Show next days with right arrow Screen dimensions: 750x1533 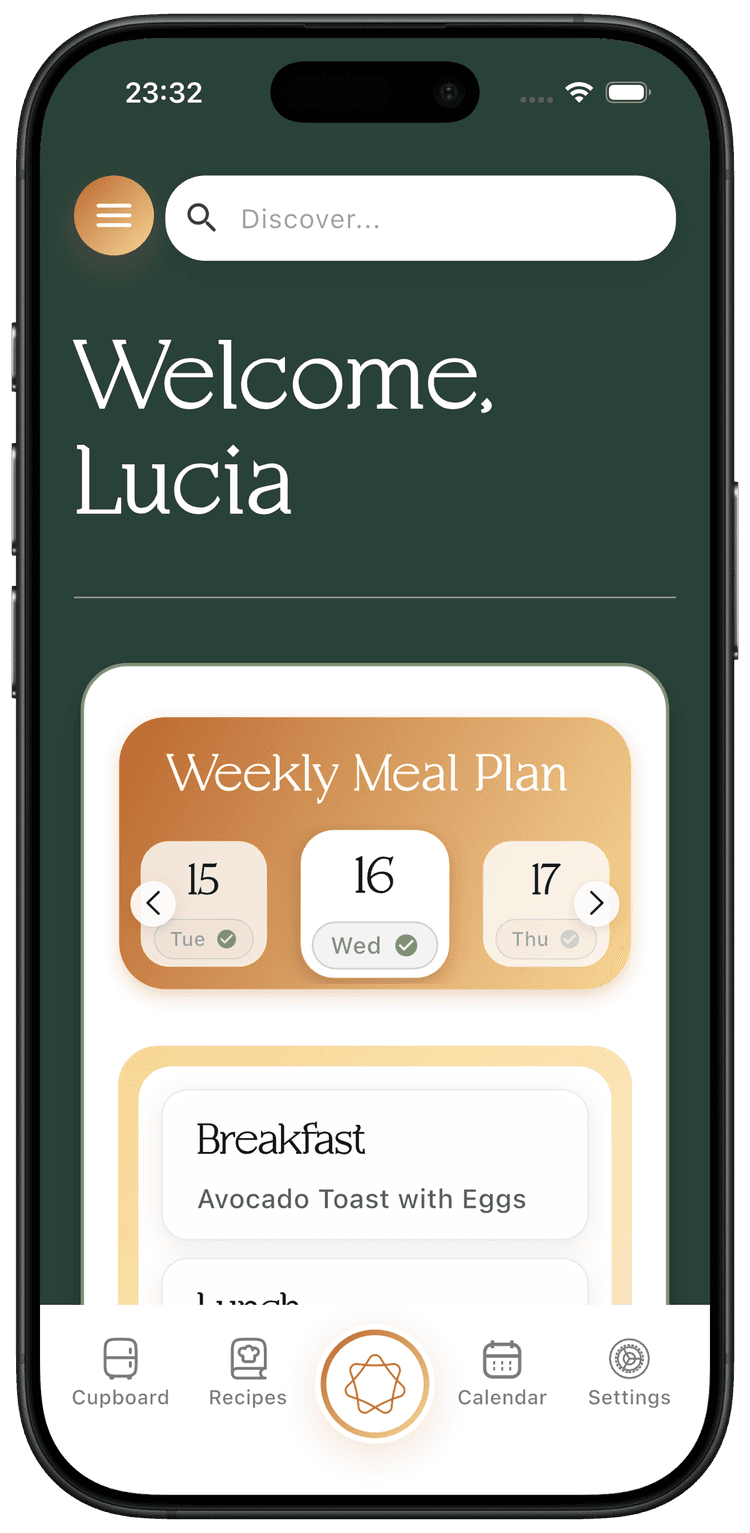(x=597, y=904)
